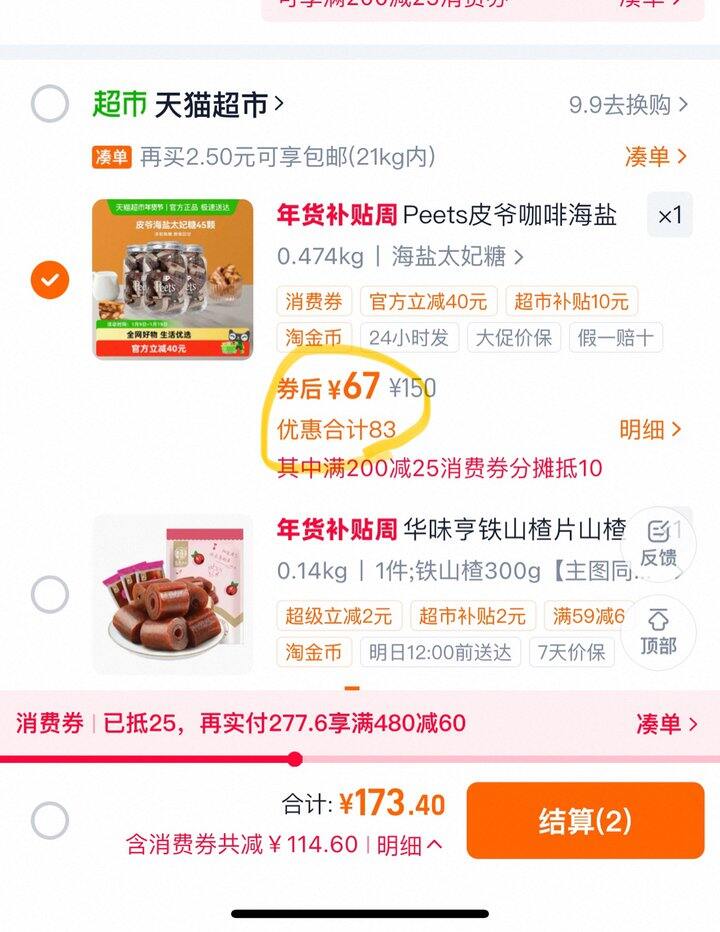Check the 华味亨铁山楂片 item

click(50, 595)
